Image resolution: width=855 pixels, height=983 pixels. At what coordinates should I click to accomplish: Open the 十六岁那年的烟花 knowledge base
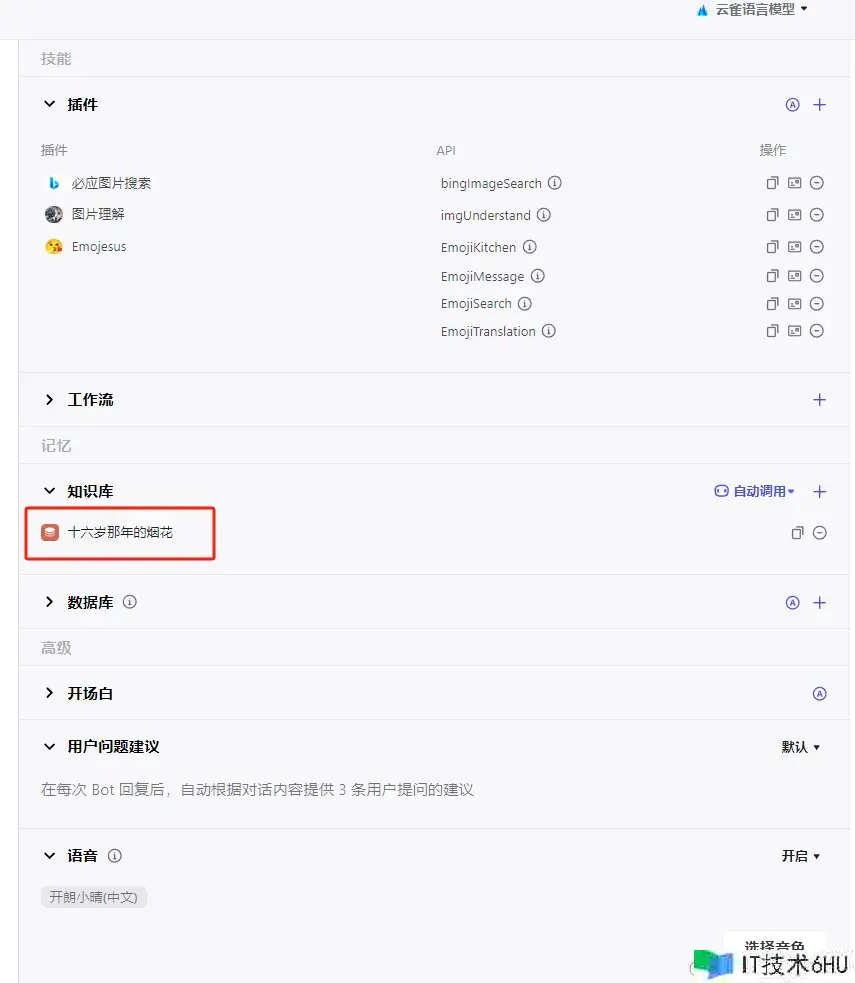point(119,533)
